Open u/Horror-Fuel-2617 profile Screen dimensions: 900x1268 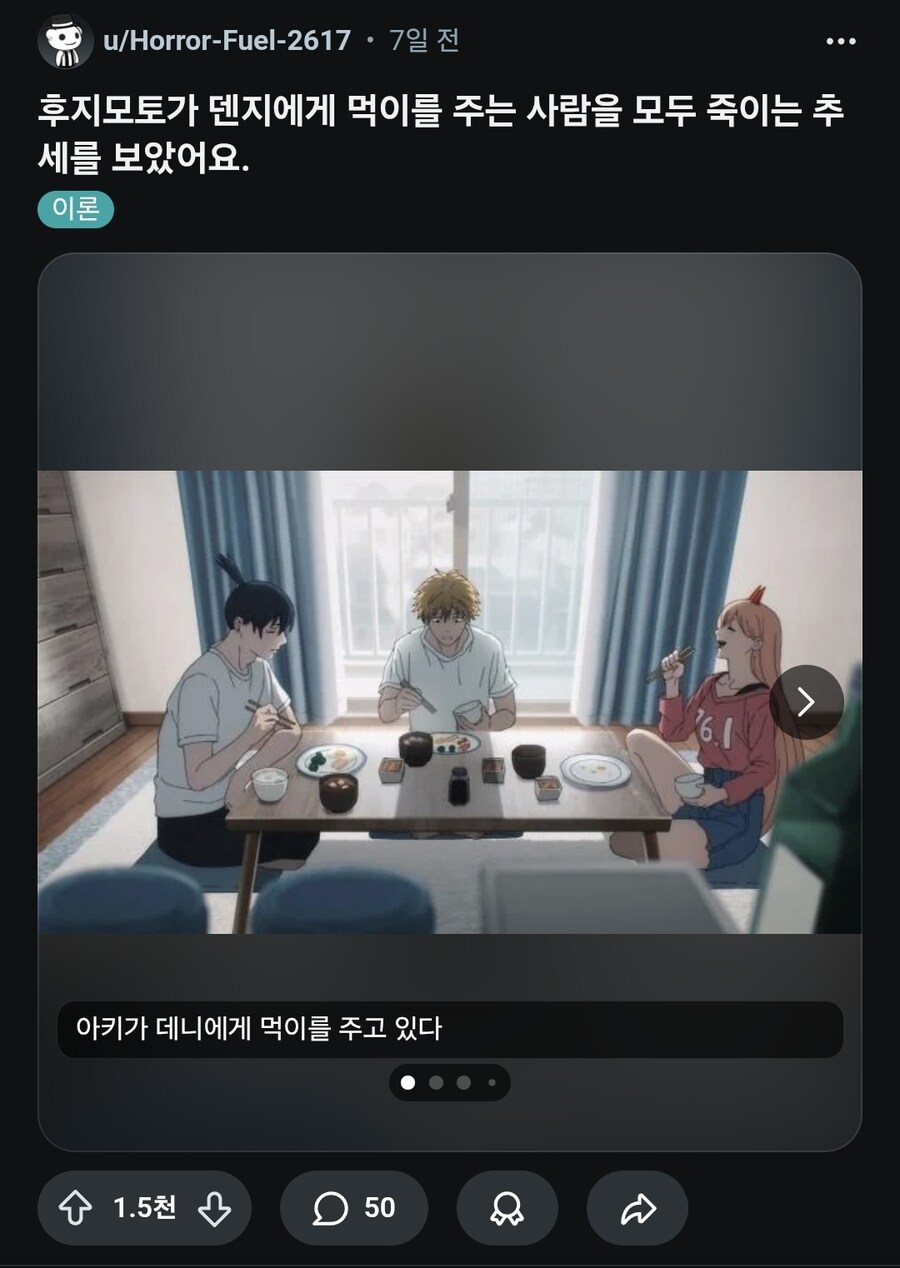(x=227, y=41)
